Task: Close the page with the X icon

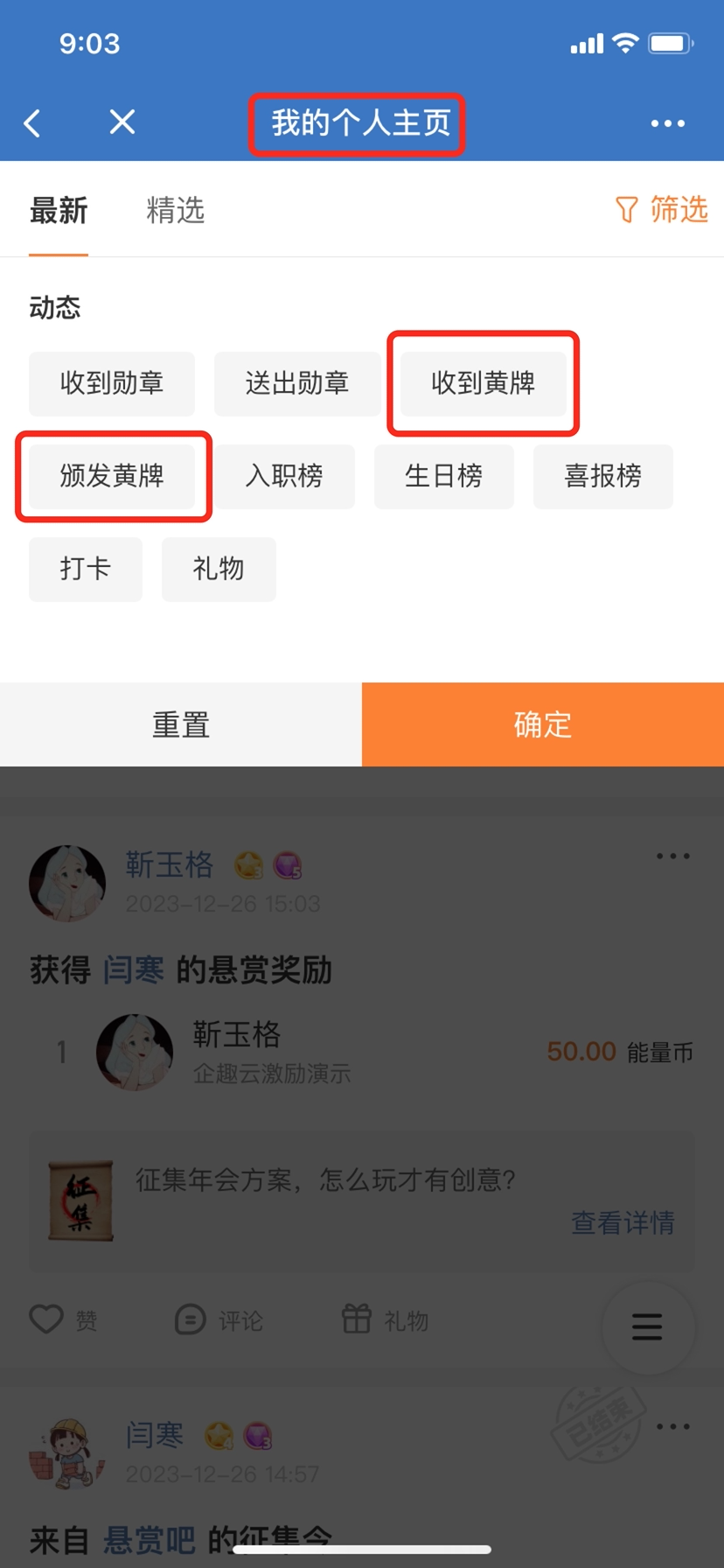Action: click(122, 122)
